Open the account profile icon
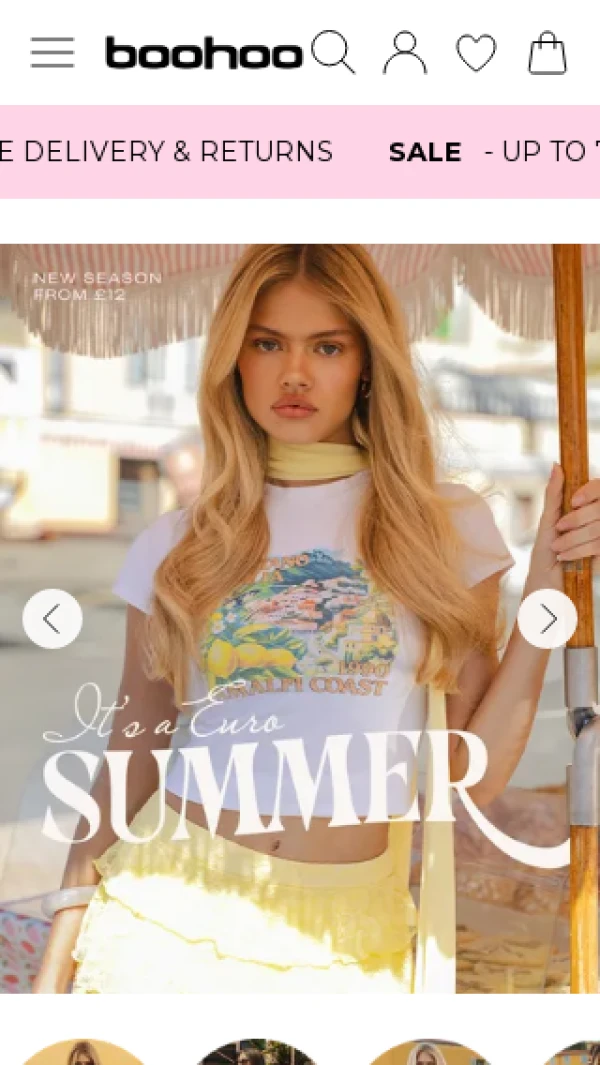Image resolution: width=600 pixels, height=1065 pixels. (405, 52)
